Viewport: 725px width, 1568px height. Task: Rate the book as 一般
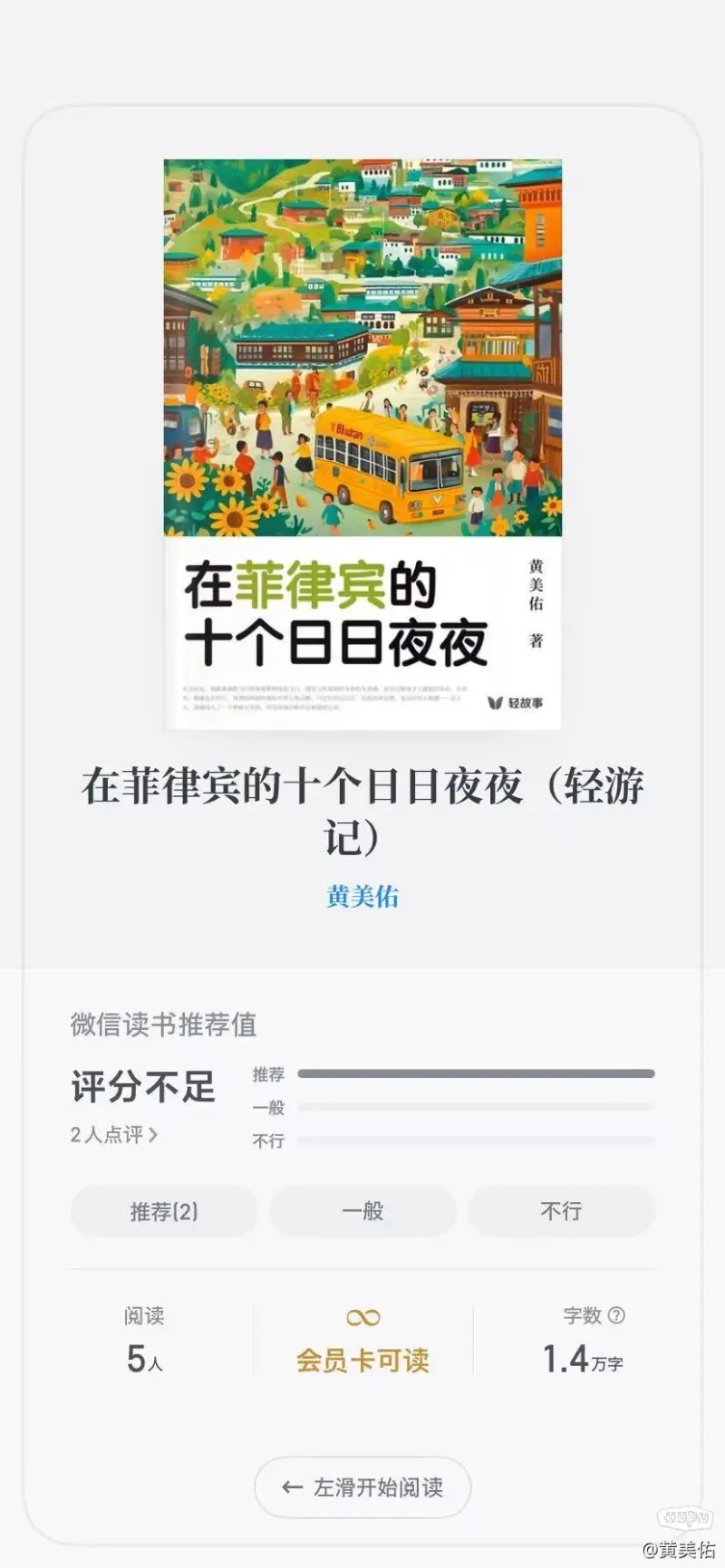coord(362,1211)
